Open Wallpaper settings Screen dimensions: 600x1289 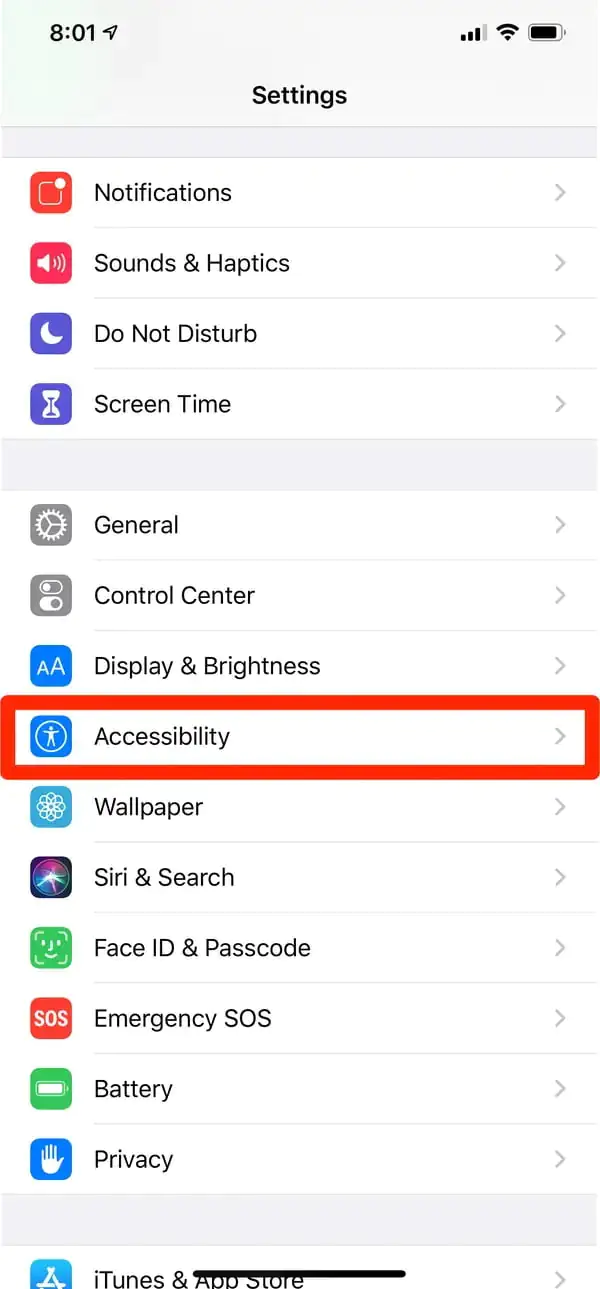point(300,807)
